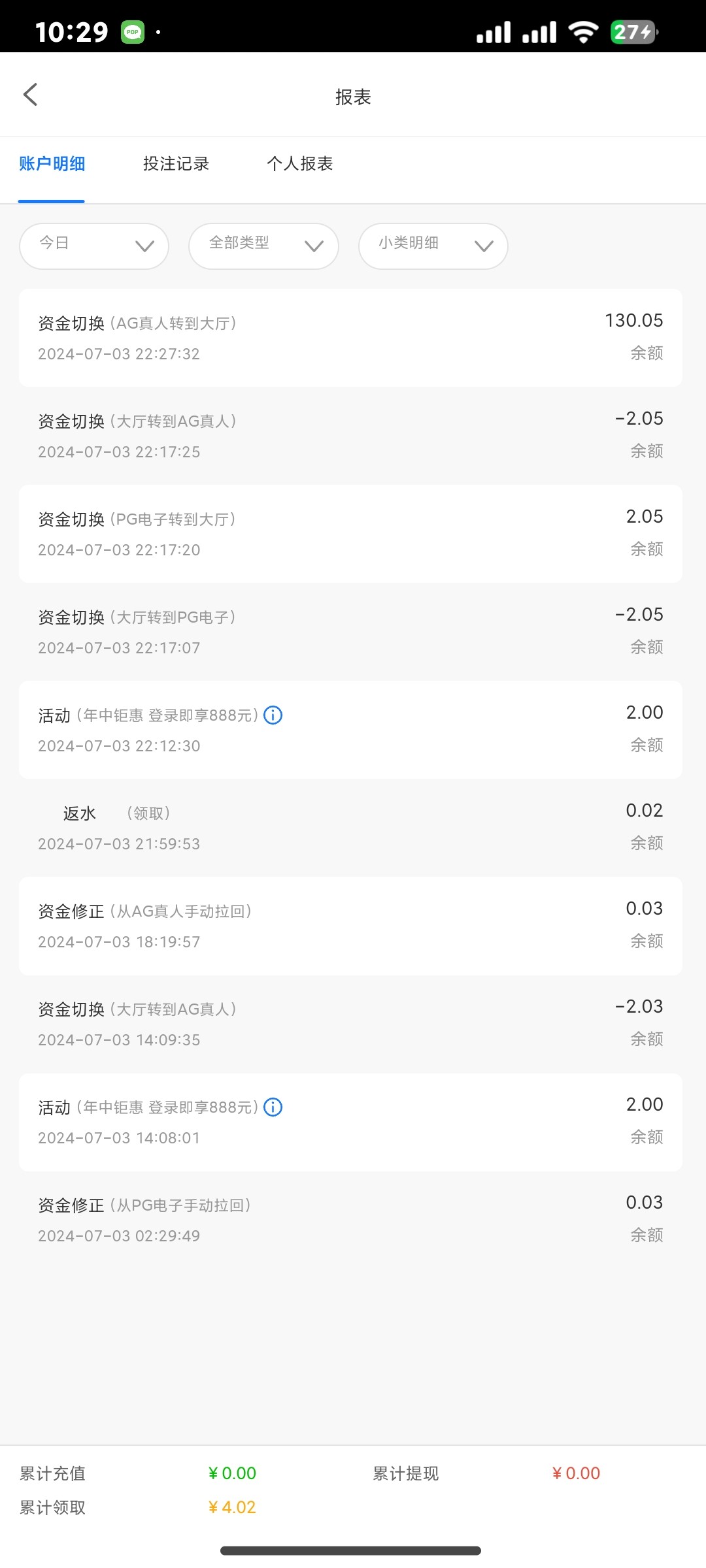706x1568 pixels.
Task: Select the 账户明细 tab
Action: pyautogui.click(x=52, y=164)
